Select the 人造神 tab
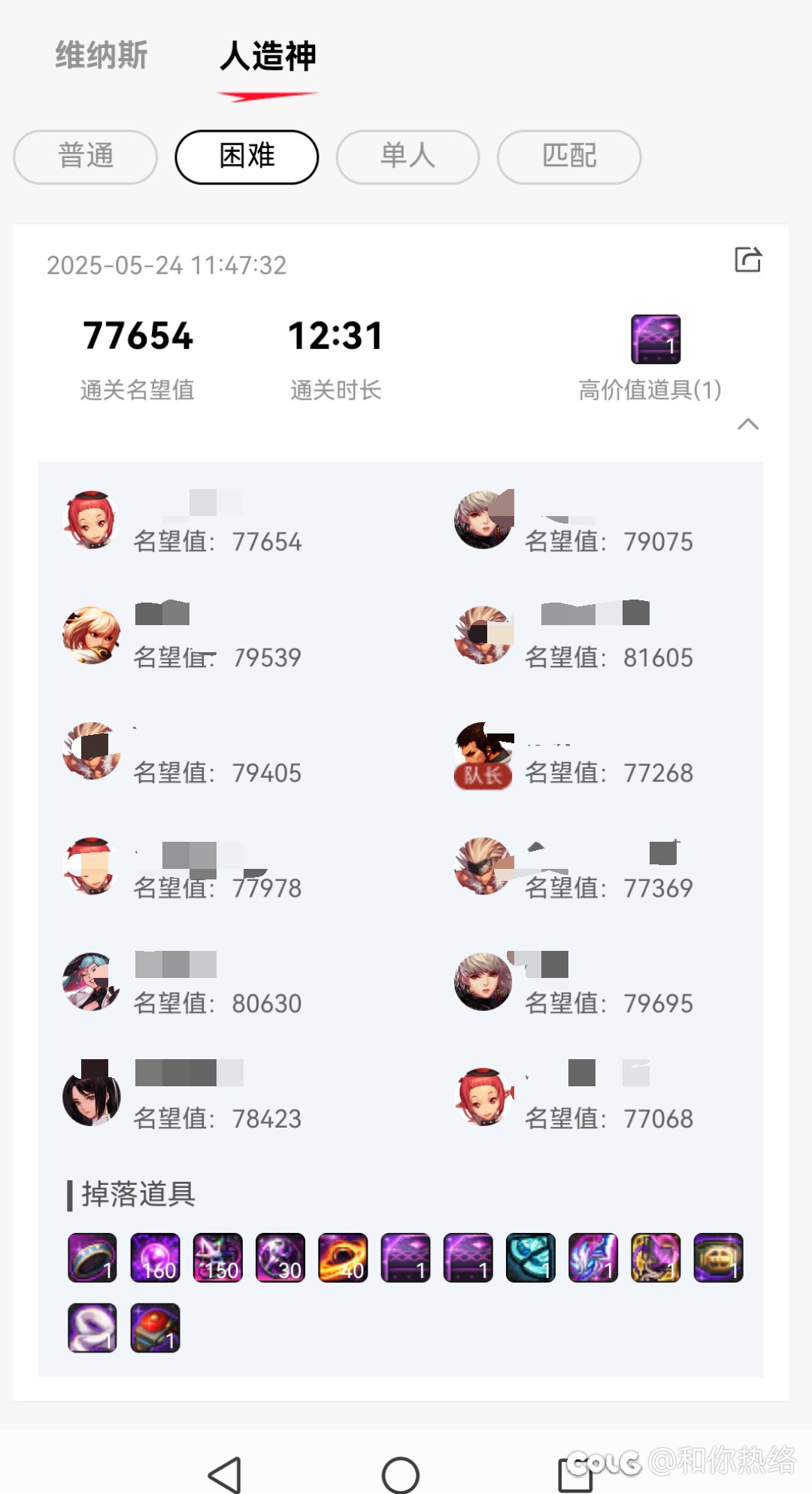 pyautogui.click(x=268, y=56)
